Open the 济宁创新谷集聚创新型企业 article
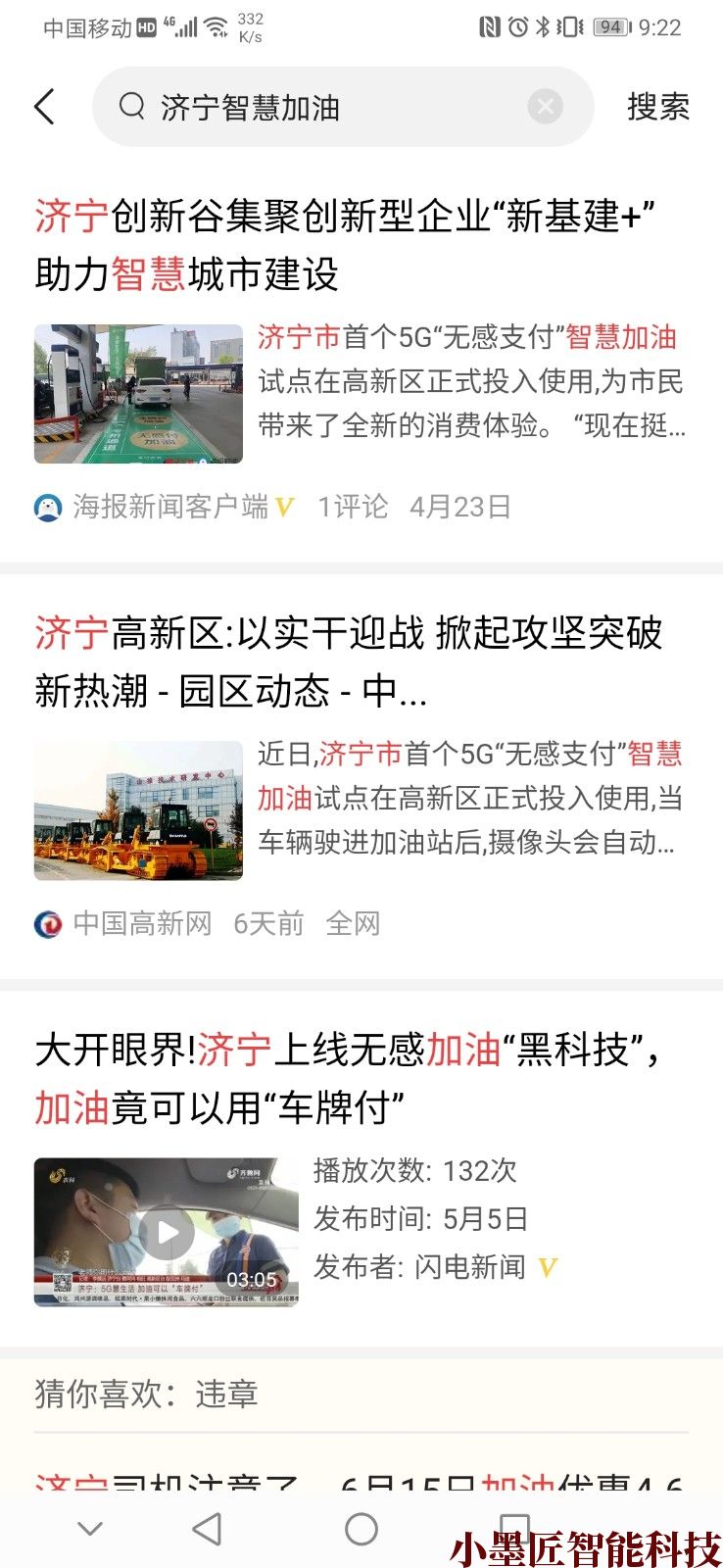This screenshot has height=1568, width=723. tap(343, 244)
